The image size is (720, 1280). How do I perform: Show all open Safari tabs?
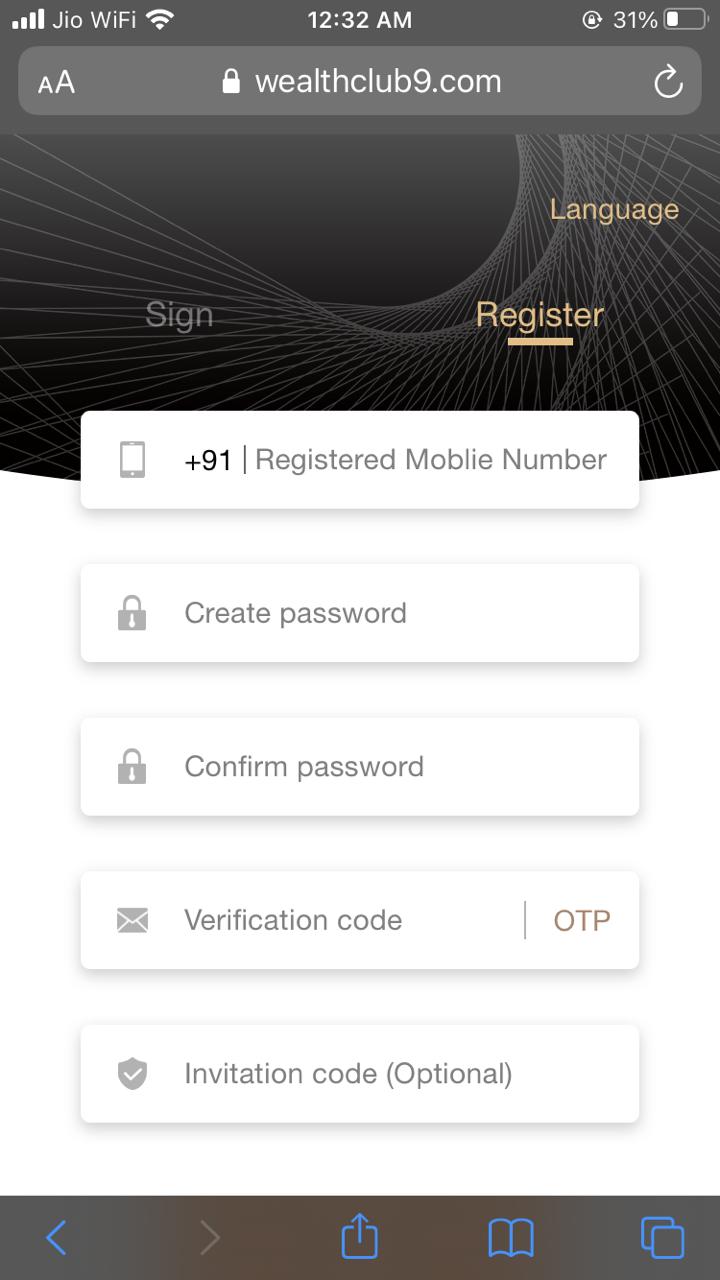point(662,1238)
